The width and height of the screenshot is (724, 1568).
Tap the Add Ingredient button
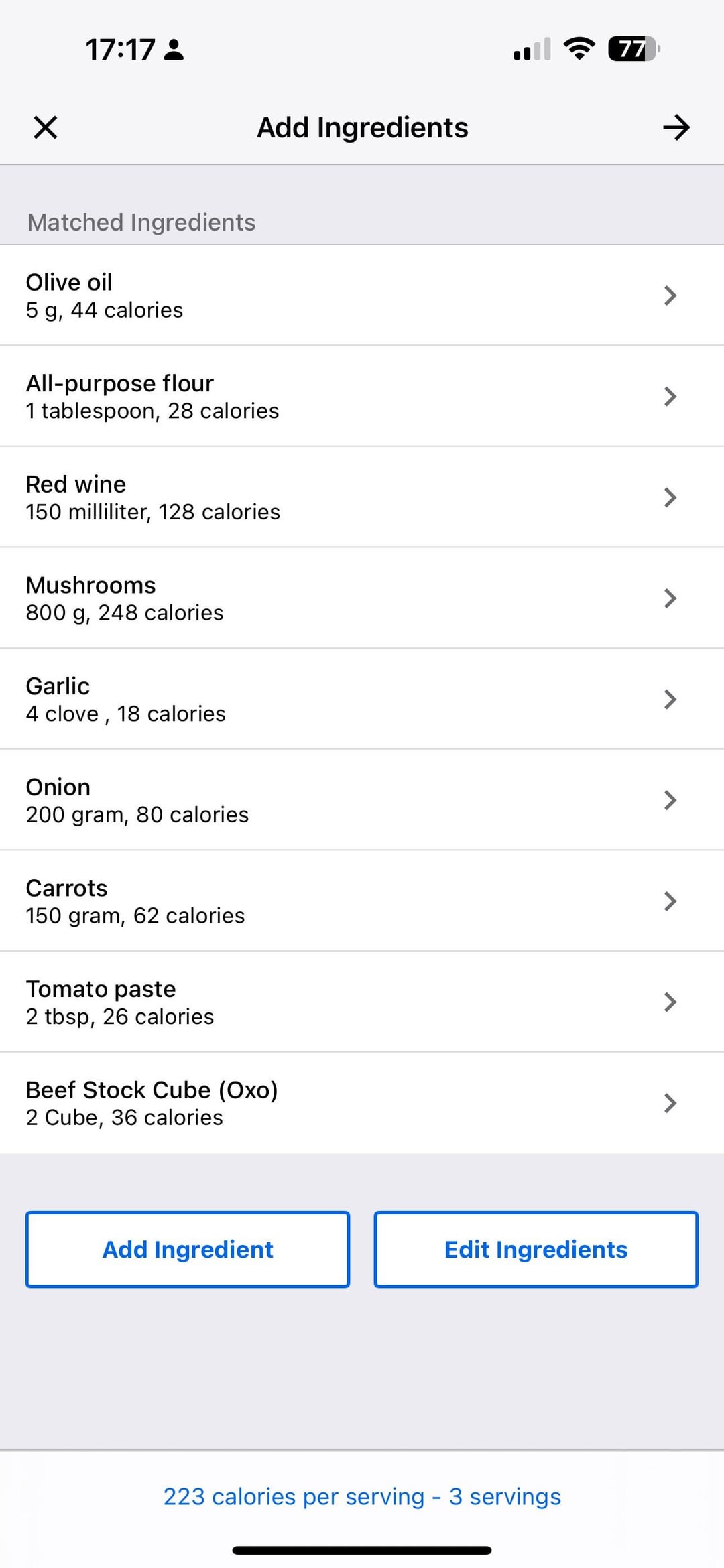tap(188, 1250)
